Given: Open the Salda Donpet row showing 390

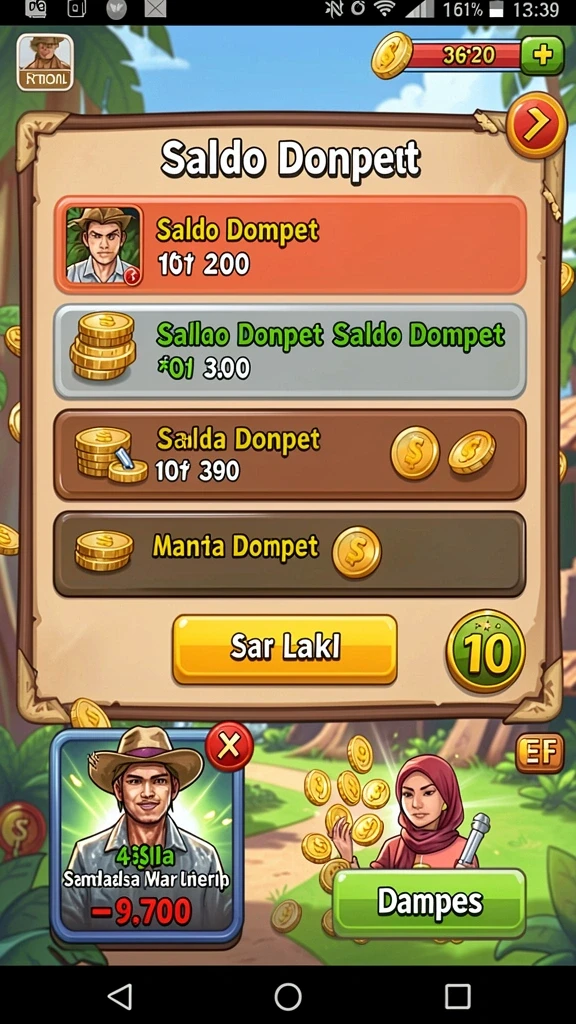Looking at the screenshot, I should pos(290,455).
